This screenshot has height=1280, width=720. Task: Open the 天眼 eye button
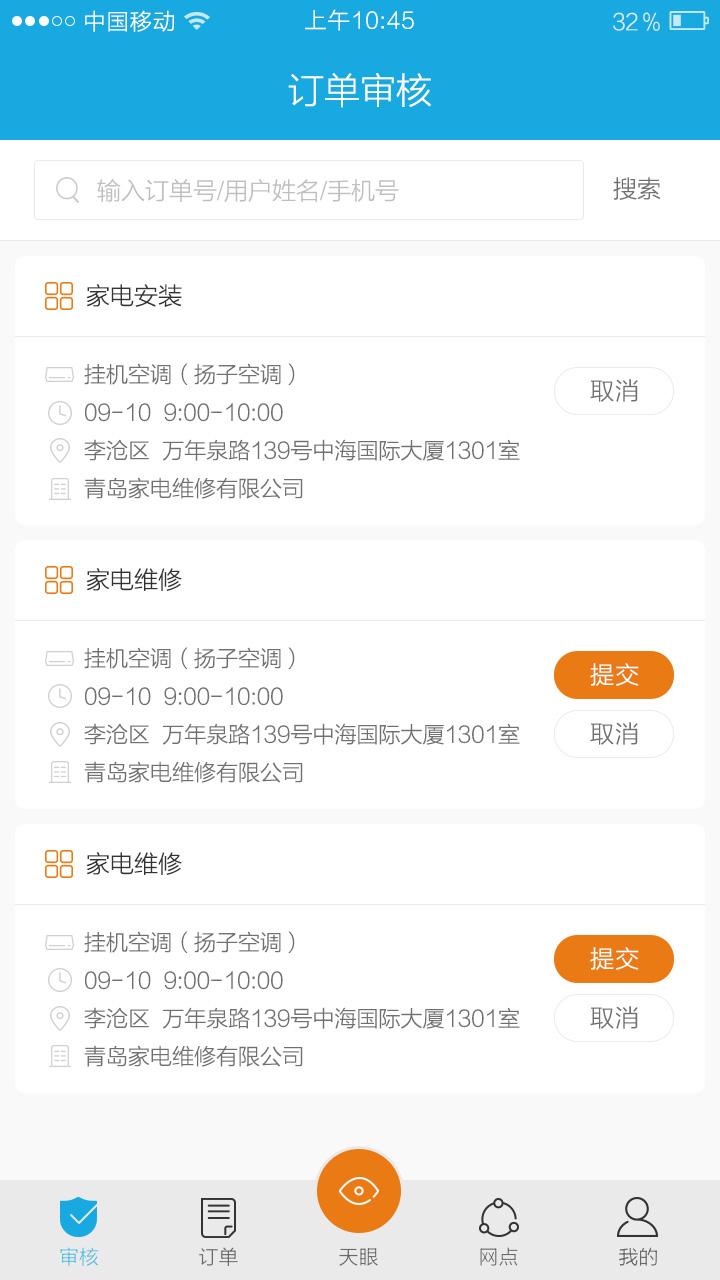(359, 1191)
